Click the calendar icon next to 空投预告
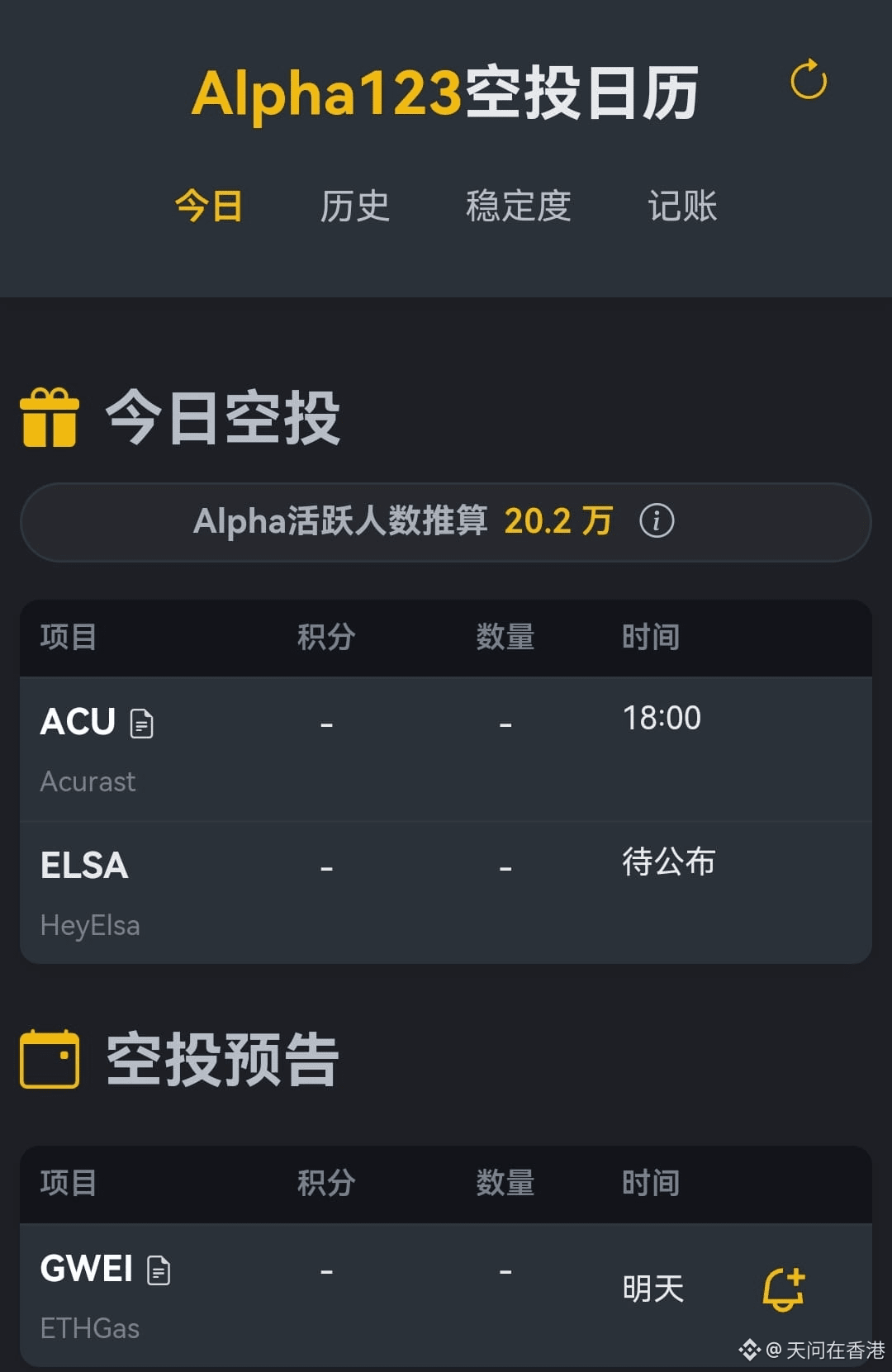The width and height of the screenshot is (892, 1372). coord(49,1059)
